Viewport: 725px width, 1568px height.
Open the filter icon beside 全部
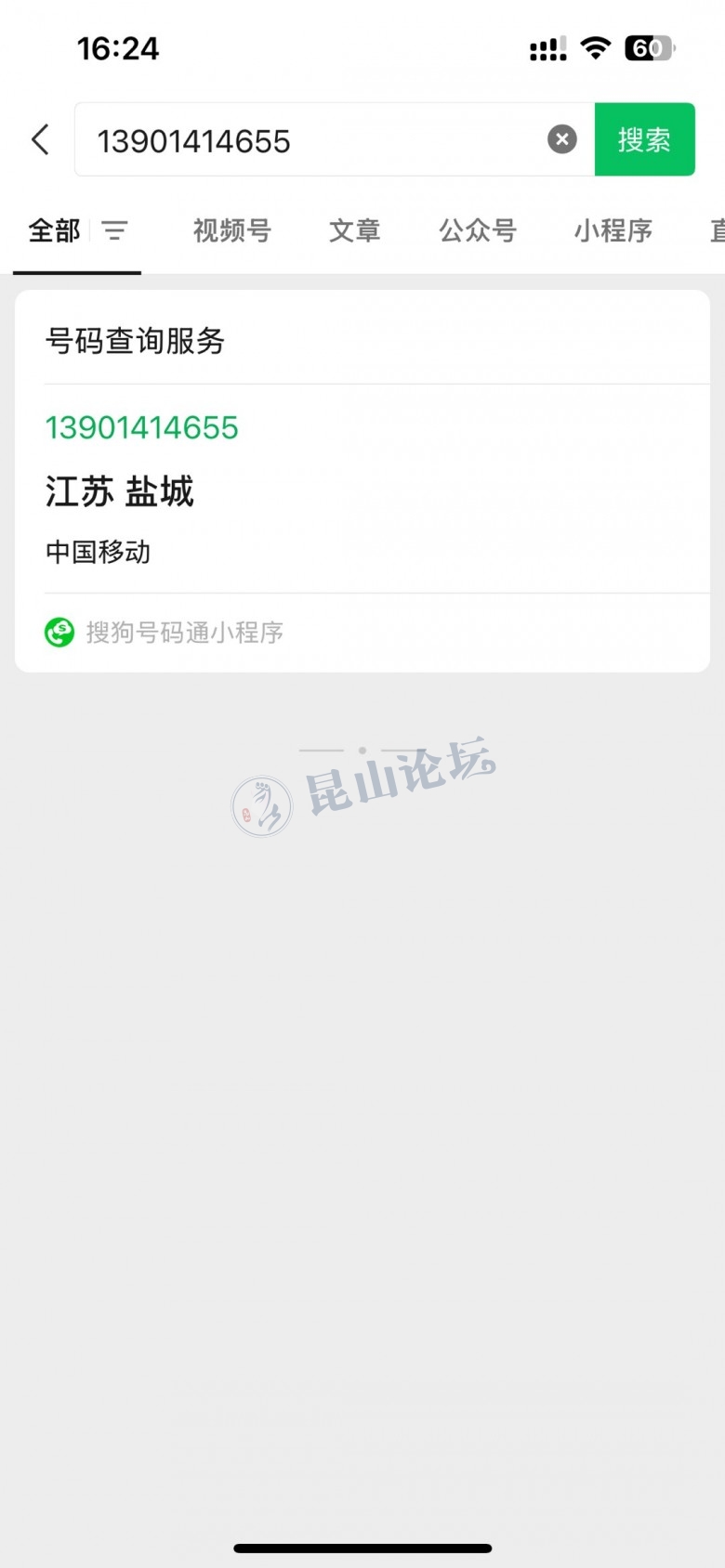114,230
